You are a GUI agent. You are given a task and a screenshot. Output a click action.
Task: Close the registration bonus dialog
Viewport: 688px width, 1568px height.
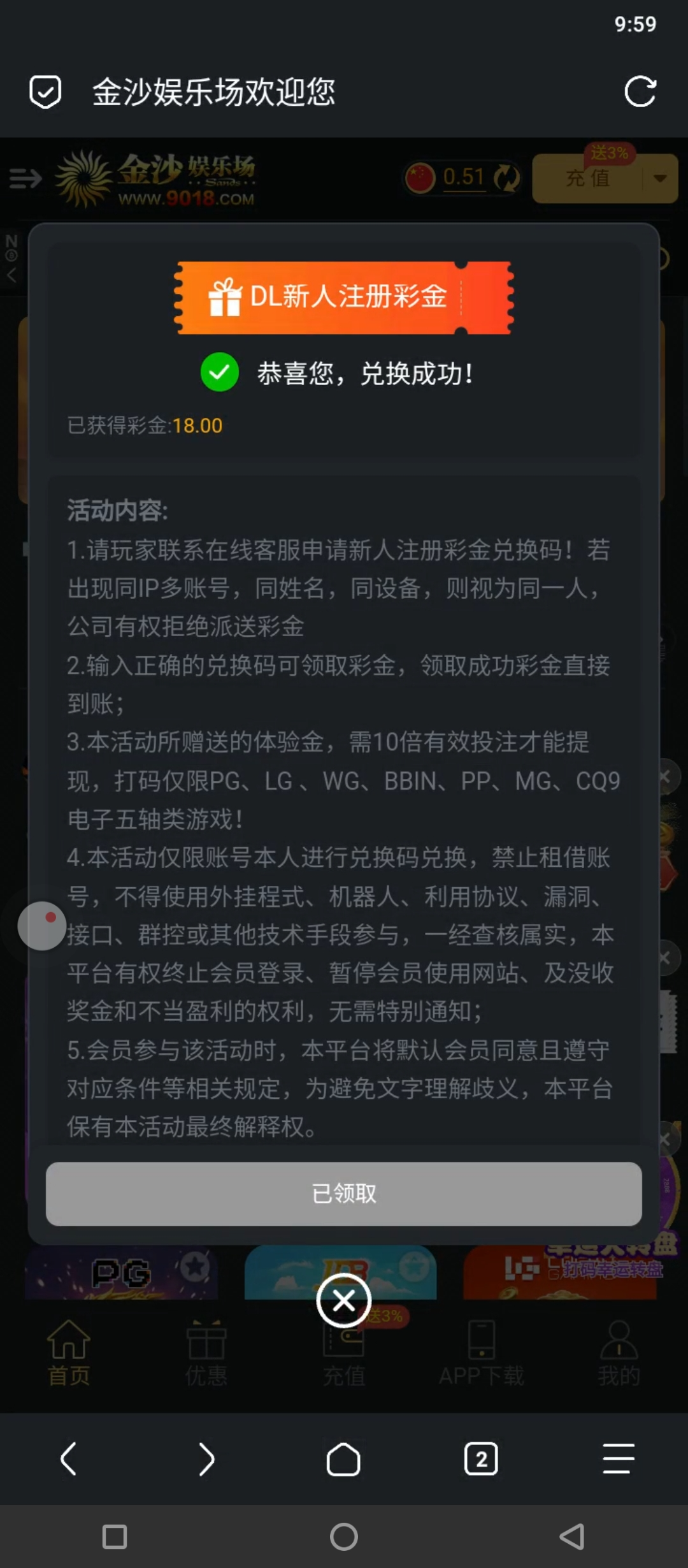tap(343, 1300)
